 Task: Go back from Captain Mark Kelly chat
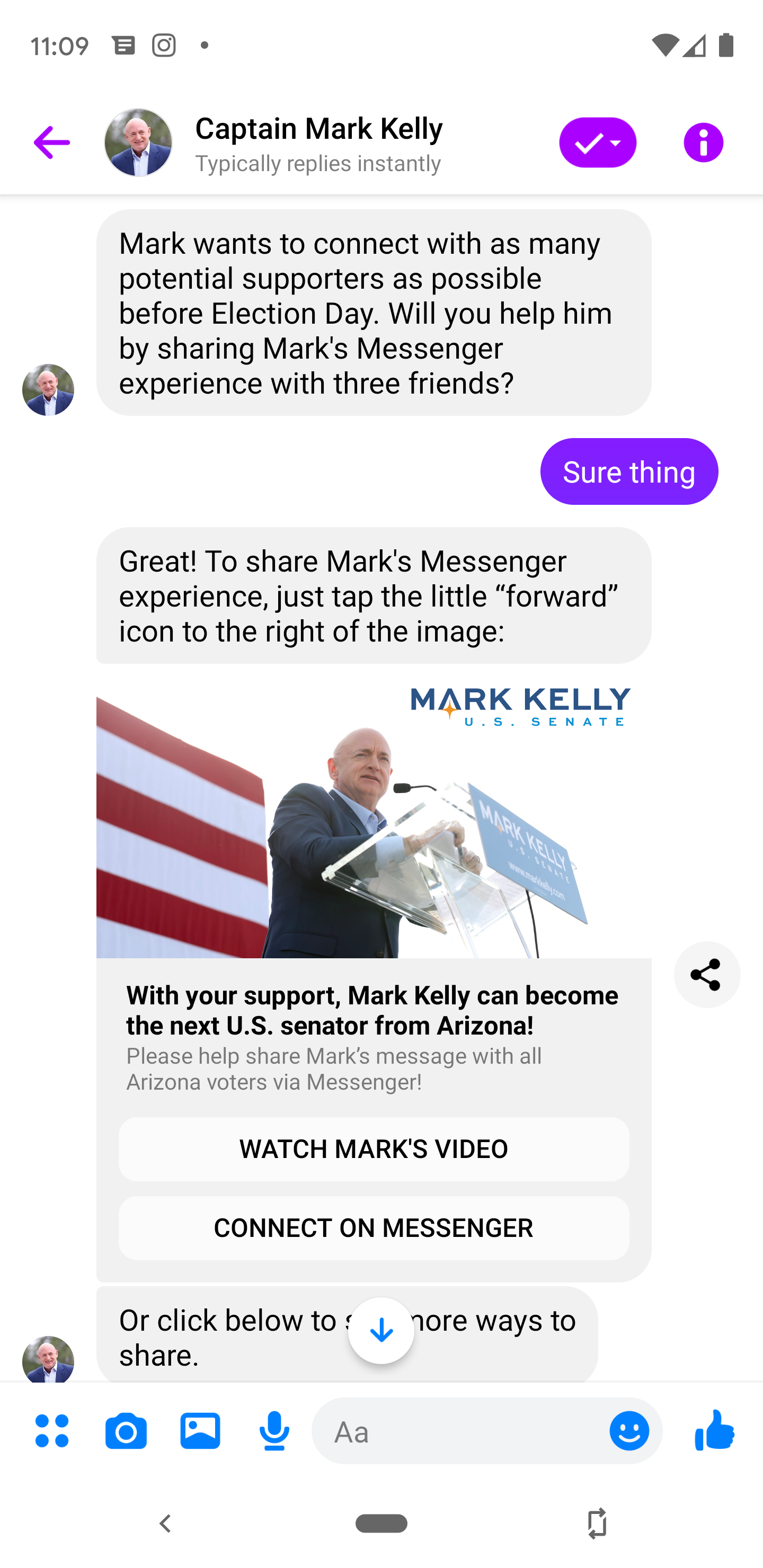pyautogui.click(x=51, y=142)
